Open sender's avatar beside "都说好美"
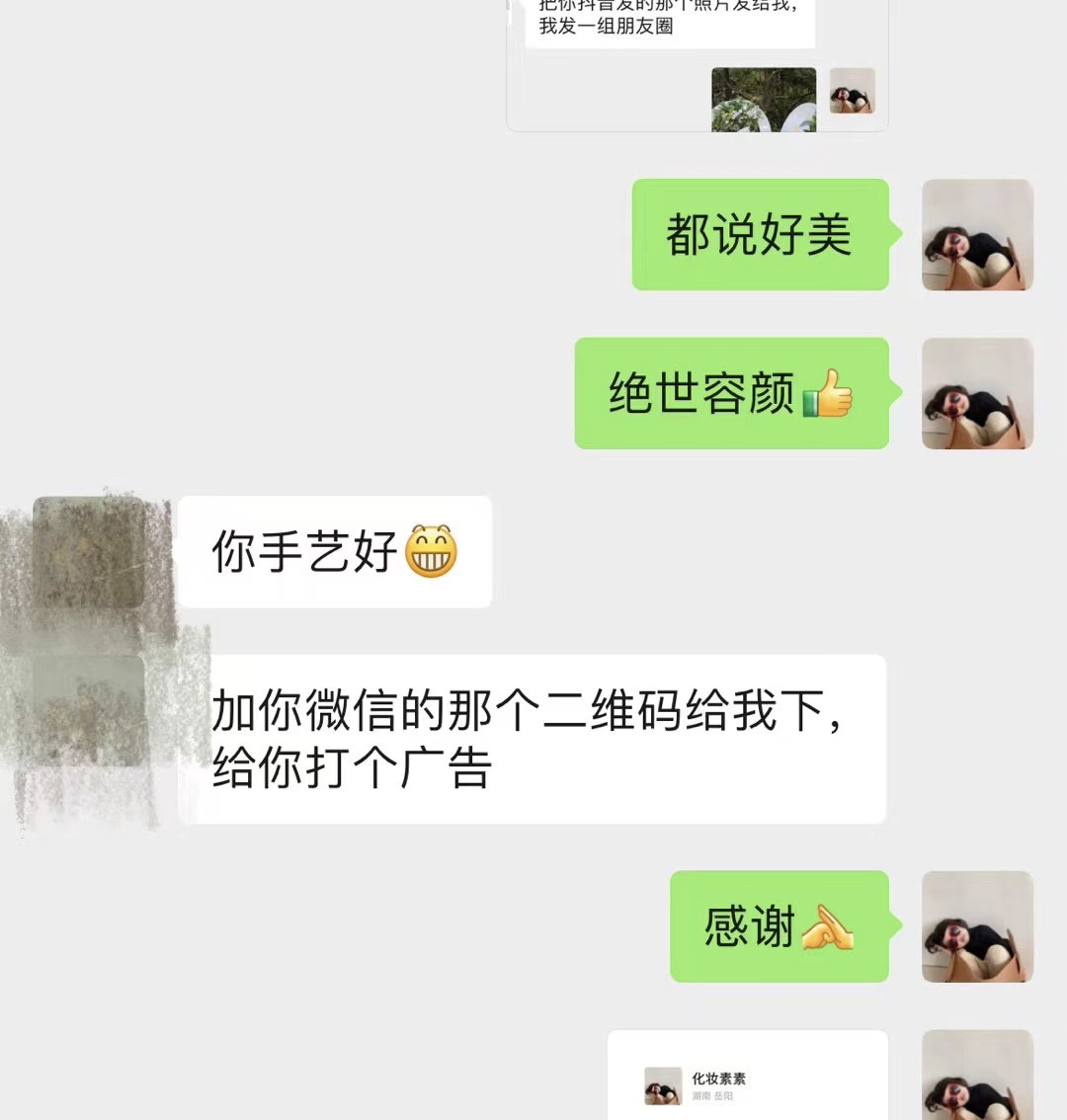 click(977, 235)
